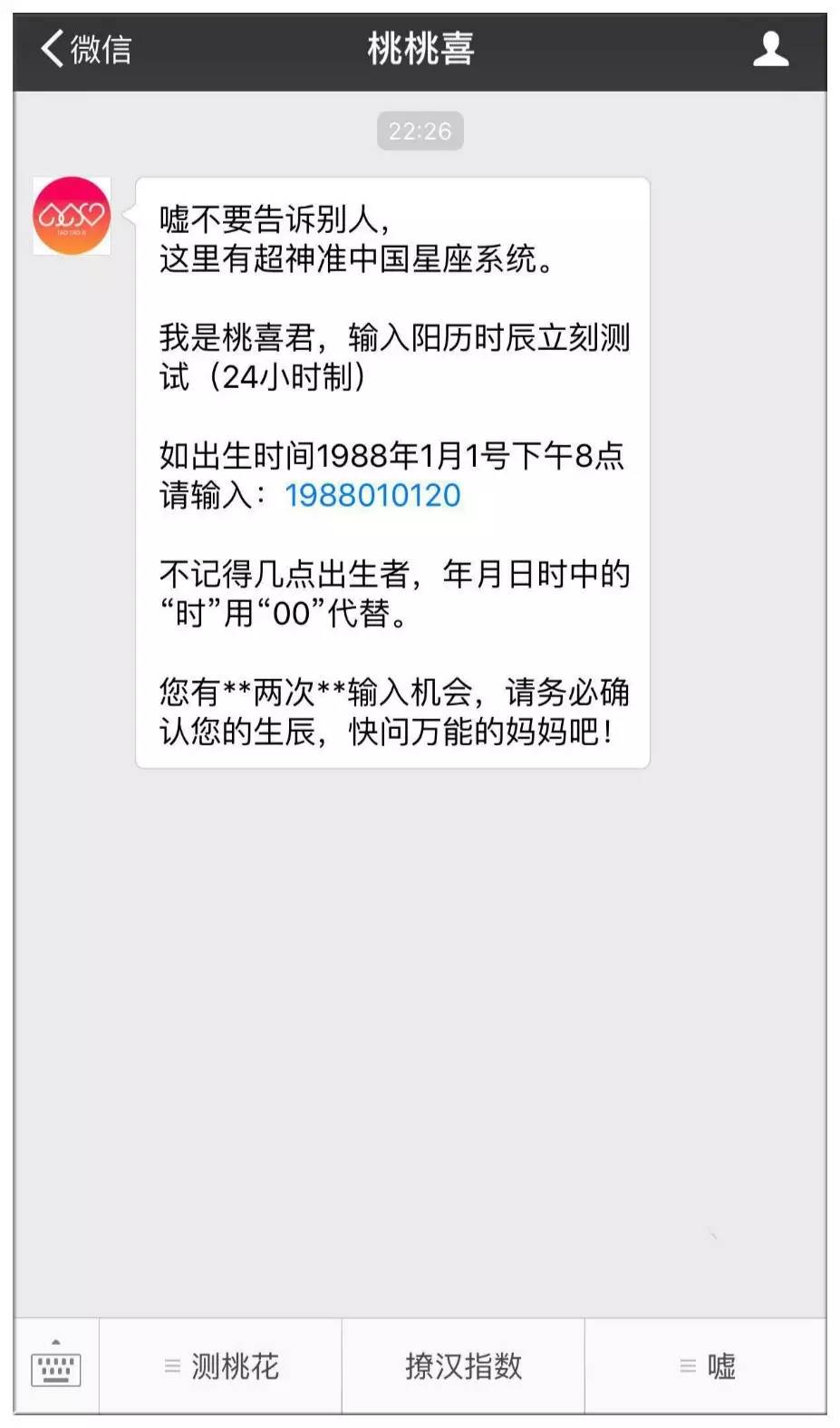
Task: Go back to 微信
Action: point(86,49)
